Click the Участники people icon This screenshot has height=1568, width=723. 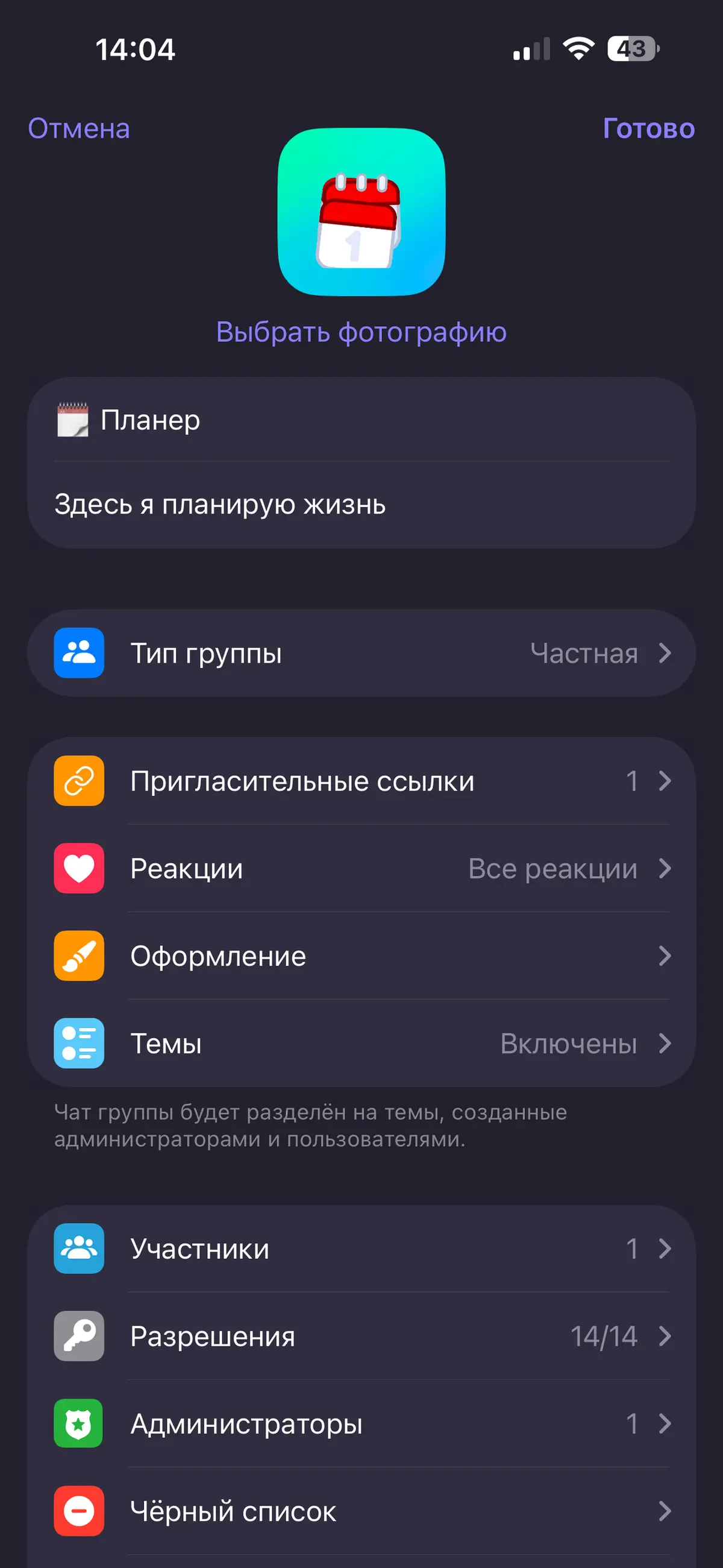(x=78, y=1249)
